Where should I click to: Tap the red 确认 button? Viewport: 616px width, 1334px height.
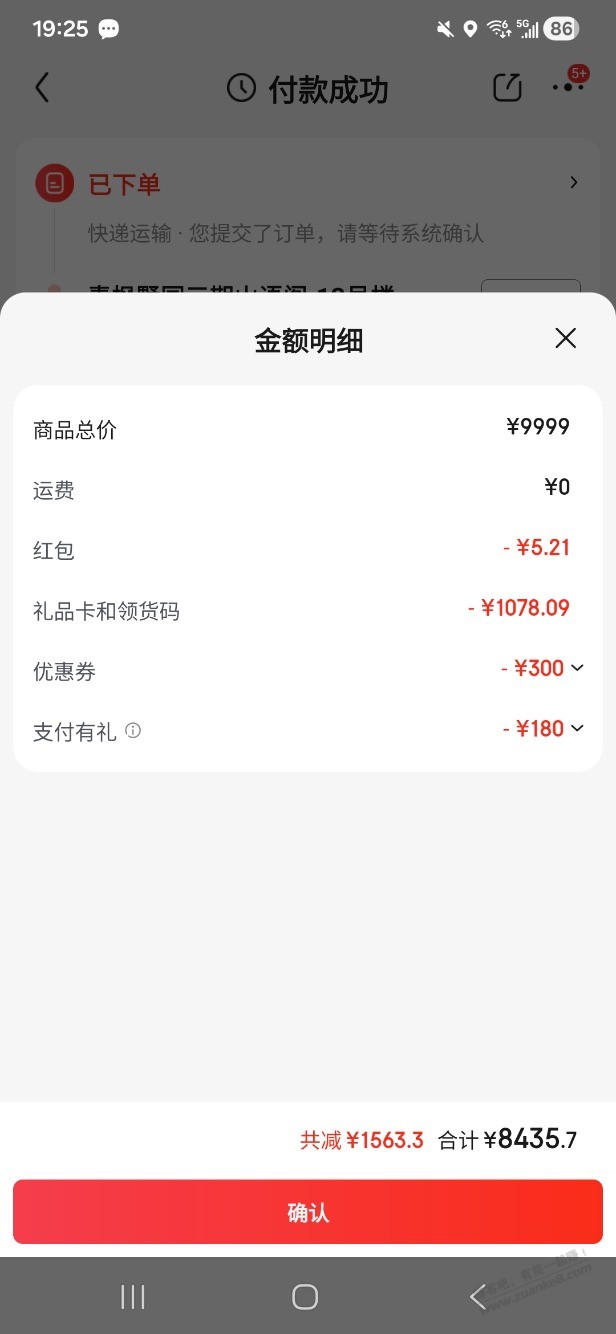point(307,1213)
